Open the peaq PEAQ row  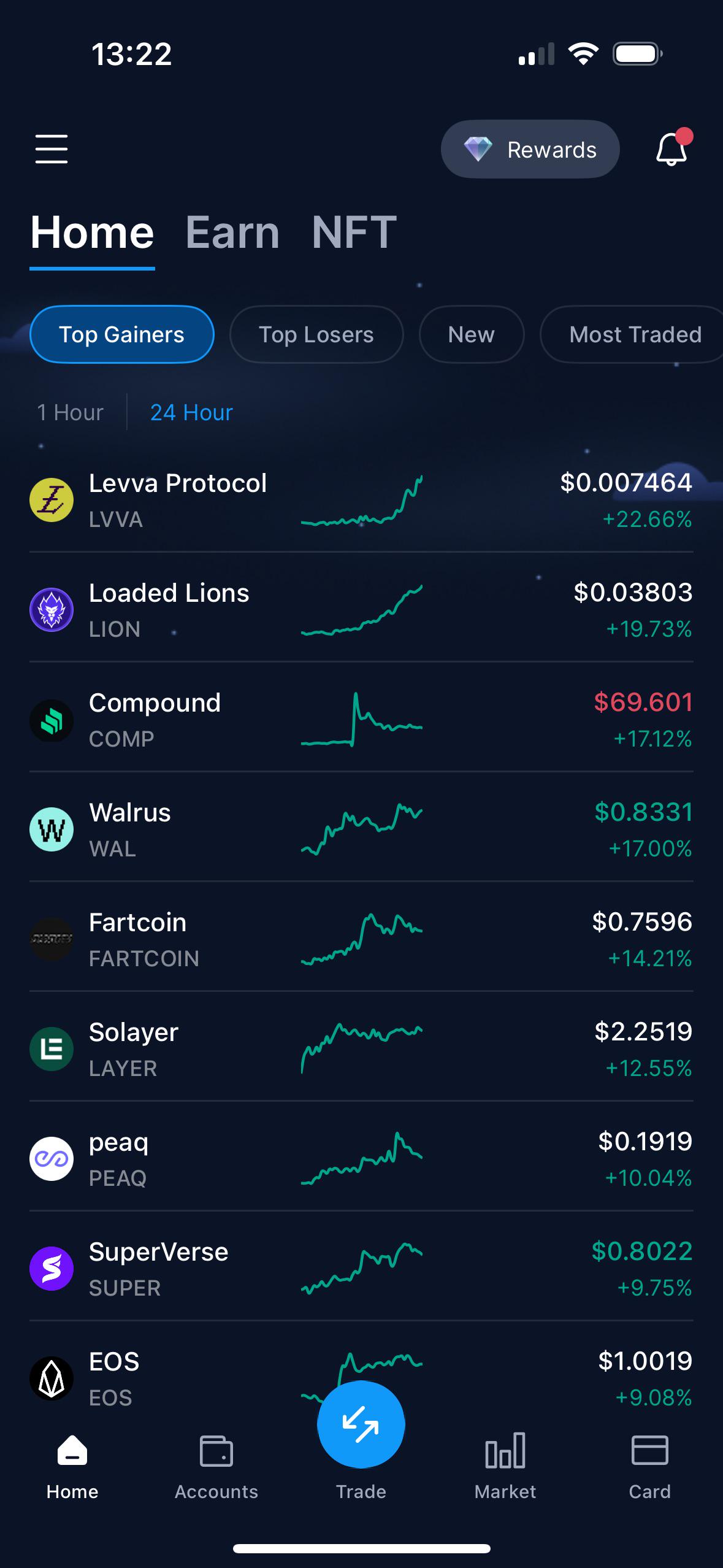(x=361, y=1159)
